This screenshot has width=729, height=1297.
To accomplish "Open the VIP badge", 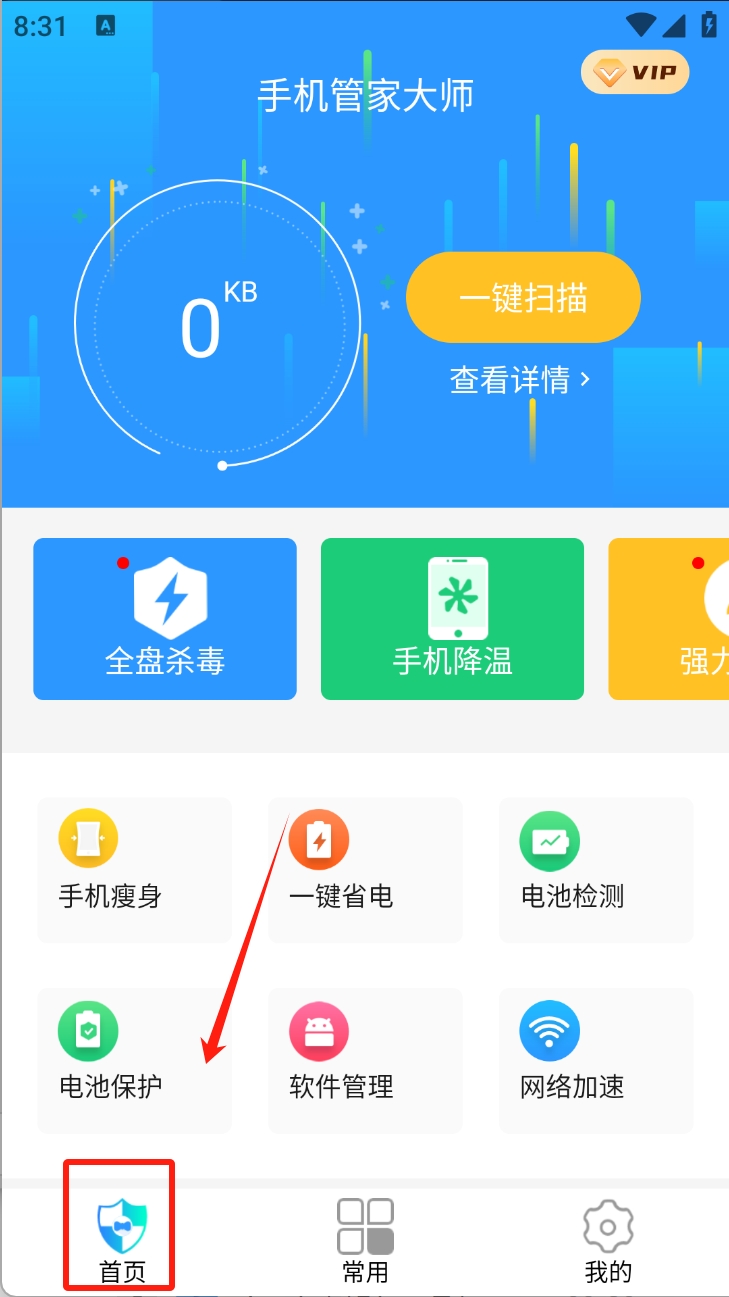I will click(635, 72).
